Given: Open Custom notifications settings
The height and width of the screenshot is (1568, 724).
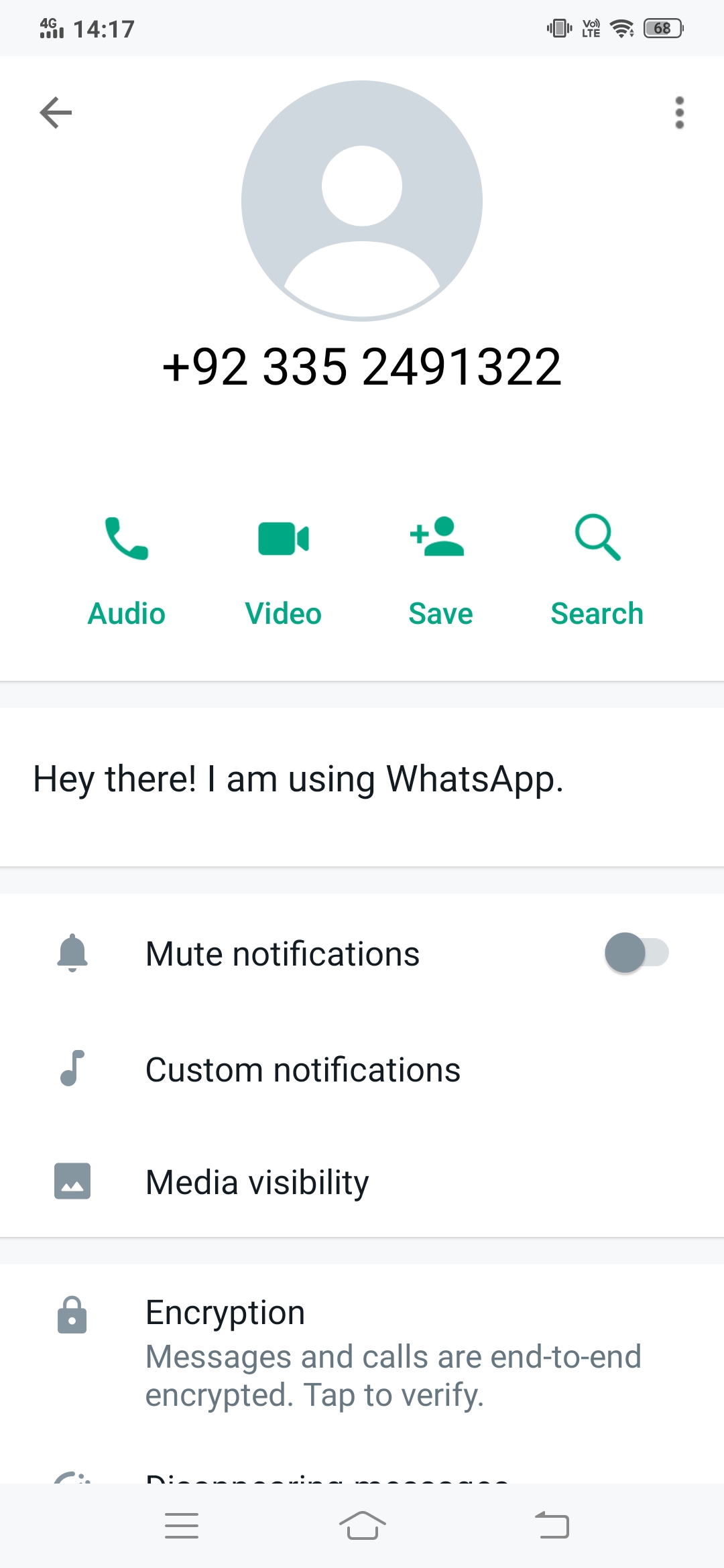Looking at the screenshot, I should tap(303, 1069).
